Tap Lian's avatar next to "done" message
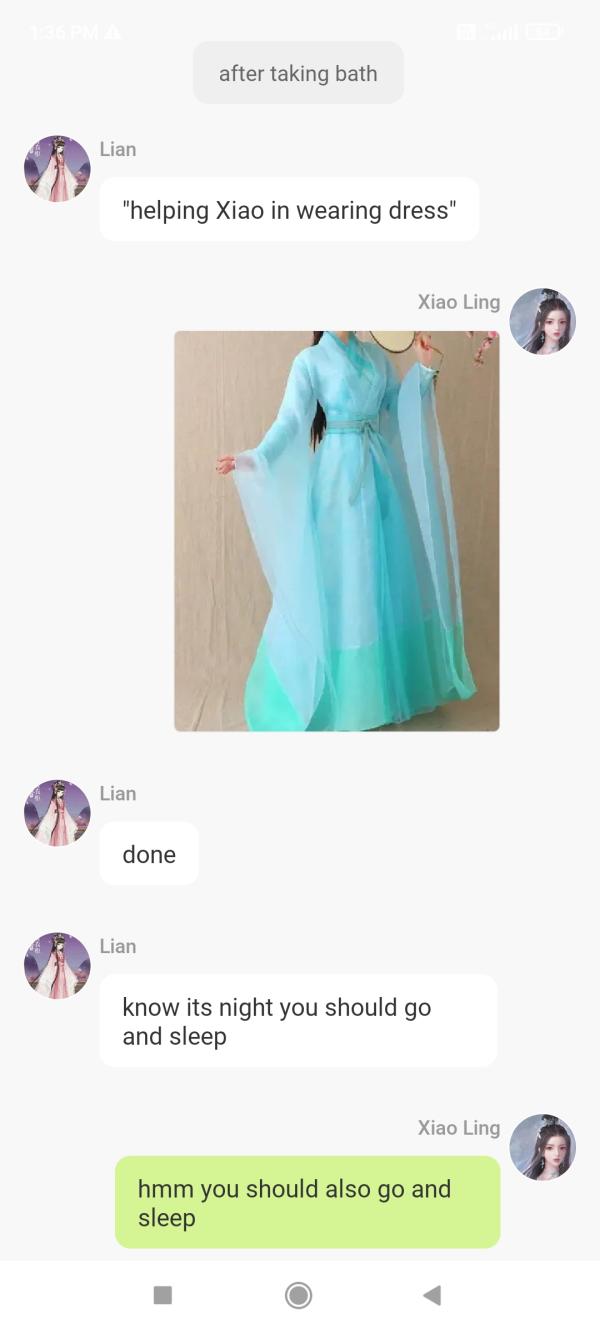The image size is (600, 1333). pyautogui.click(x=57, y=813)
